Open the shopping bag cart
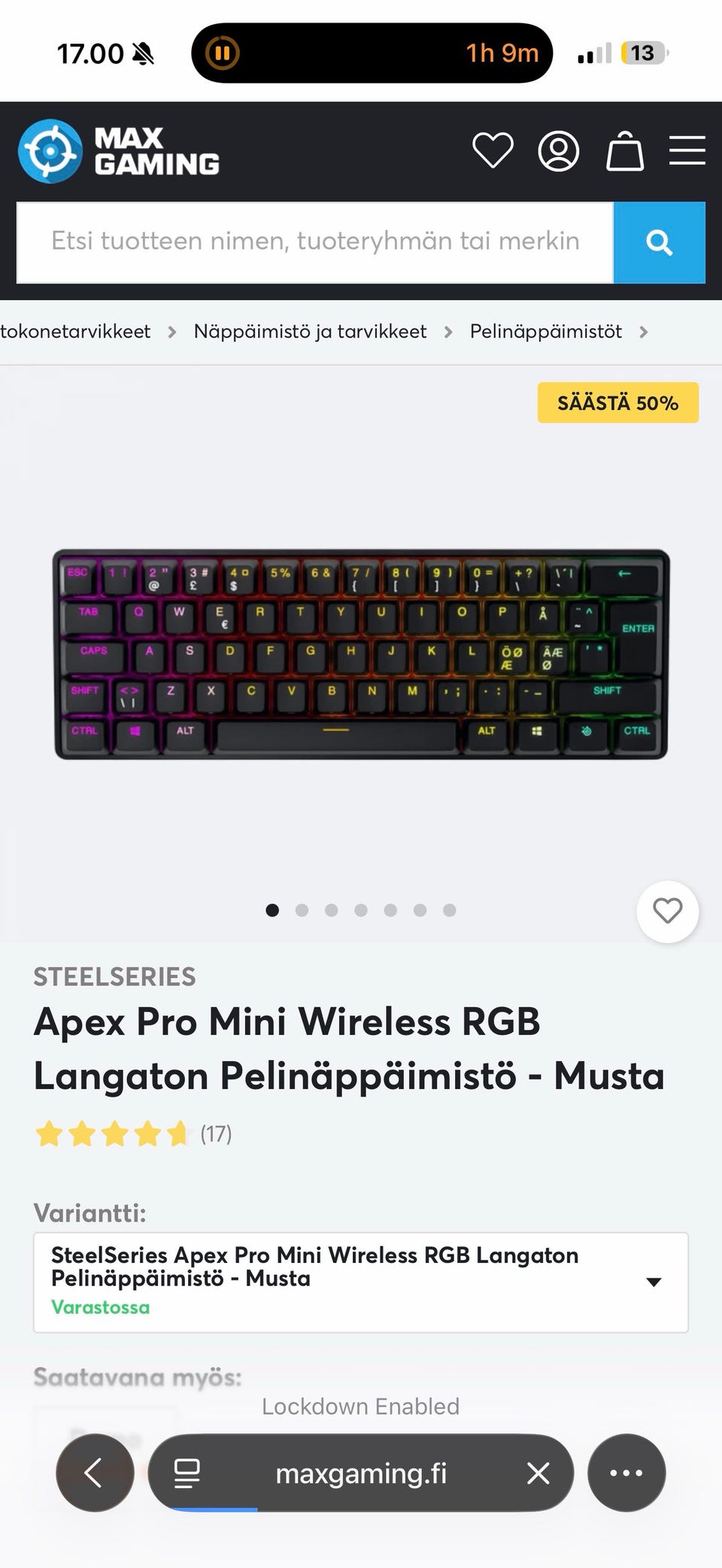 click(x=625, y=151)
